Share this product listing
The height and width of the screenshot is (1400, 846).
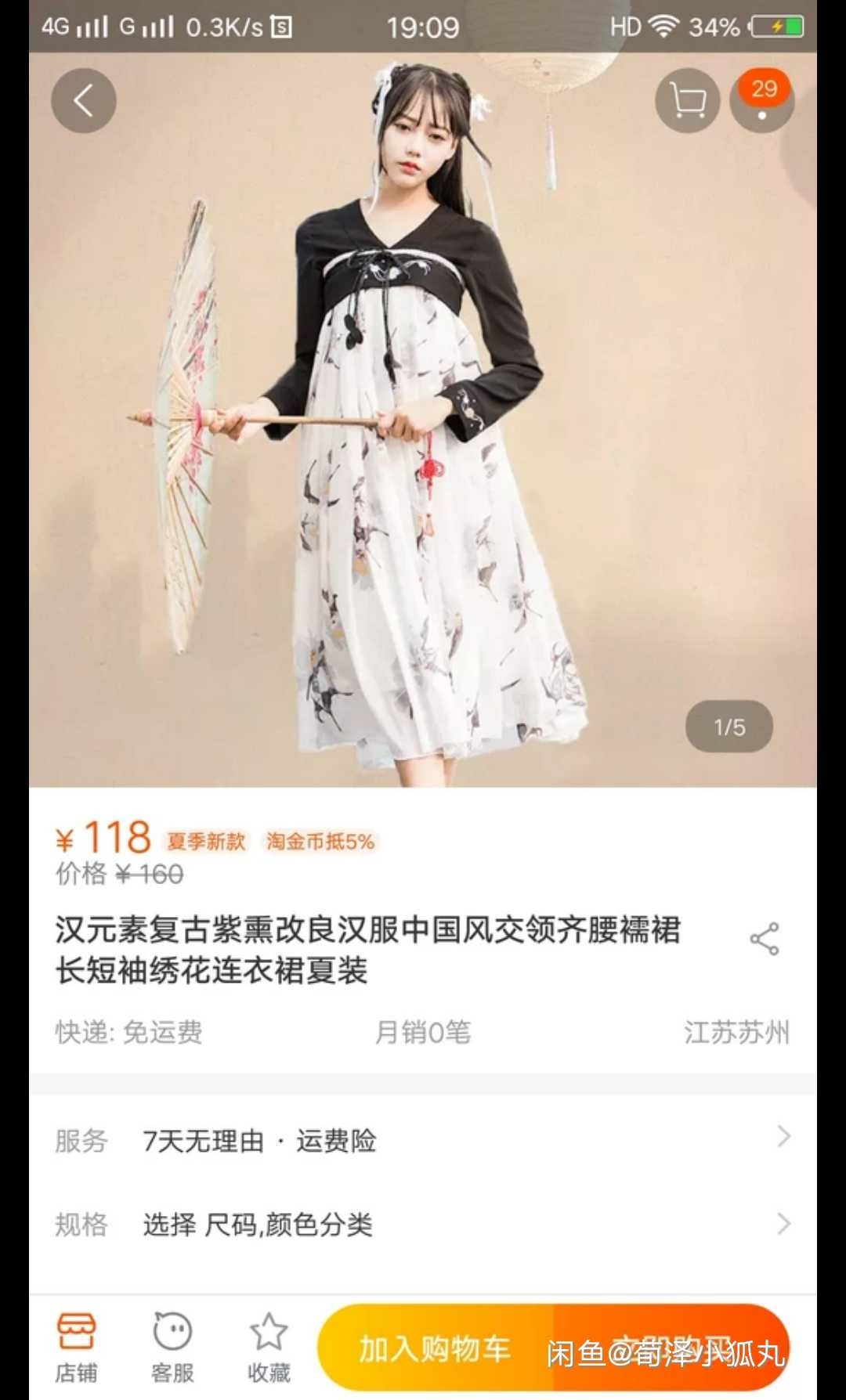[765, 939]
